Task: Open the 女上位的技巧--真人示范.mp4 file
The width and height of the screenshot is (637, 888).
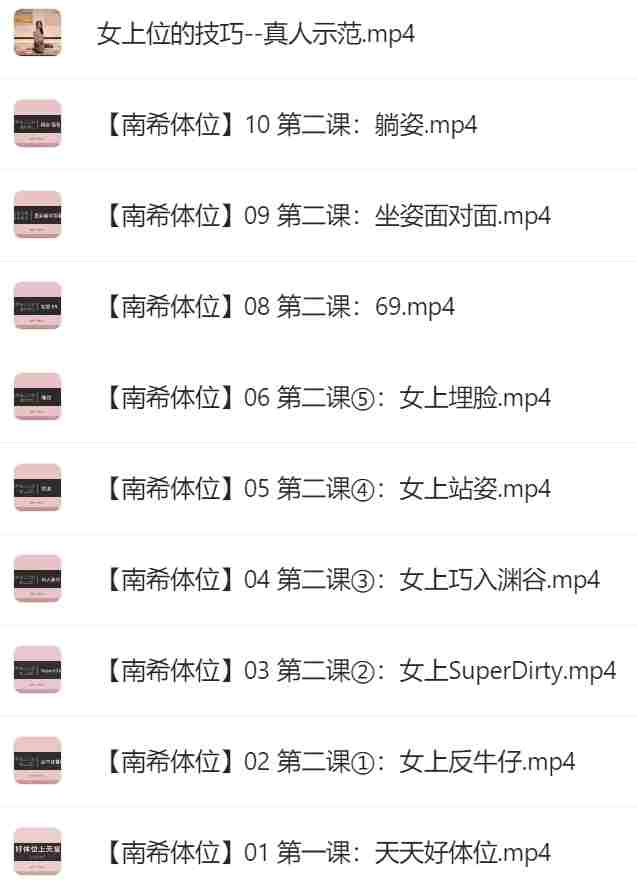Action: (x=255, y=34)
